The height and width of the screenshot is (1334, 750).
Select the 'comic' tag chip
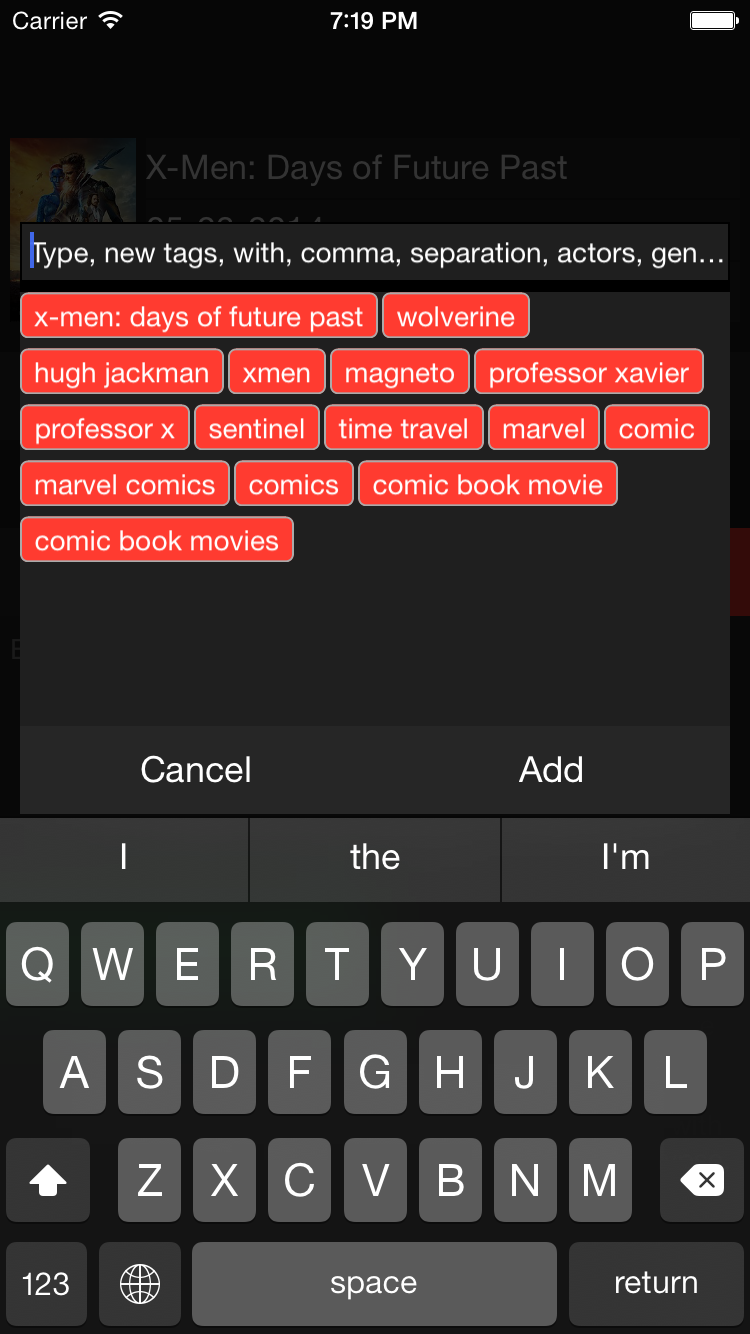[x=656, y=429]
